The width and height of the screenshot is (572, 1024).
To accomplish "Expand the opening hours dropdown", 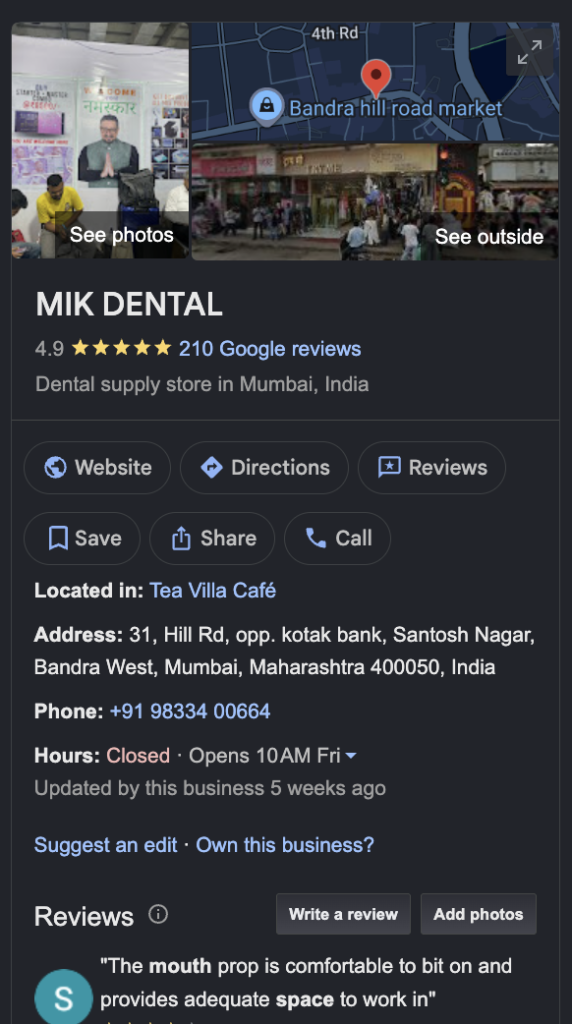I will 351,756.
